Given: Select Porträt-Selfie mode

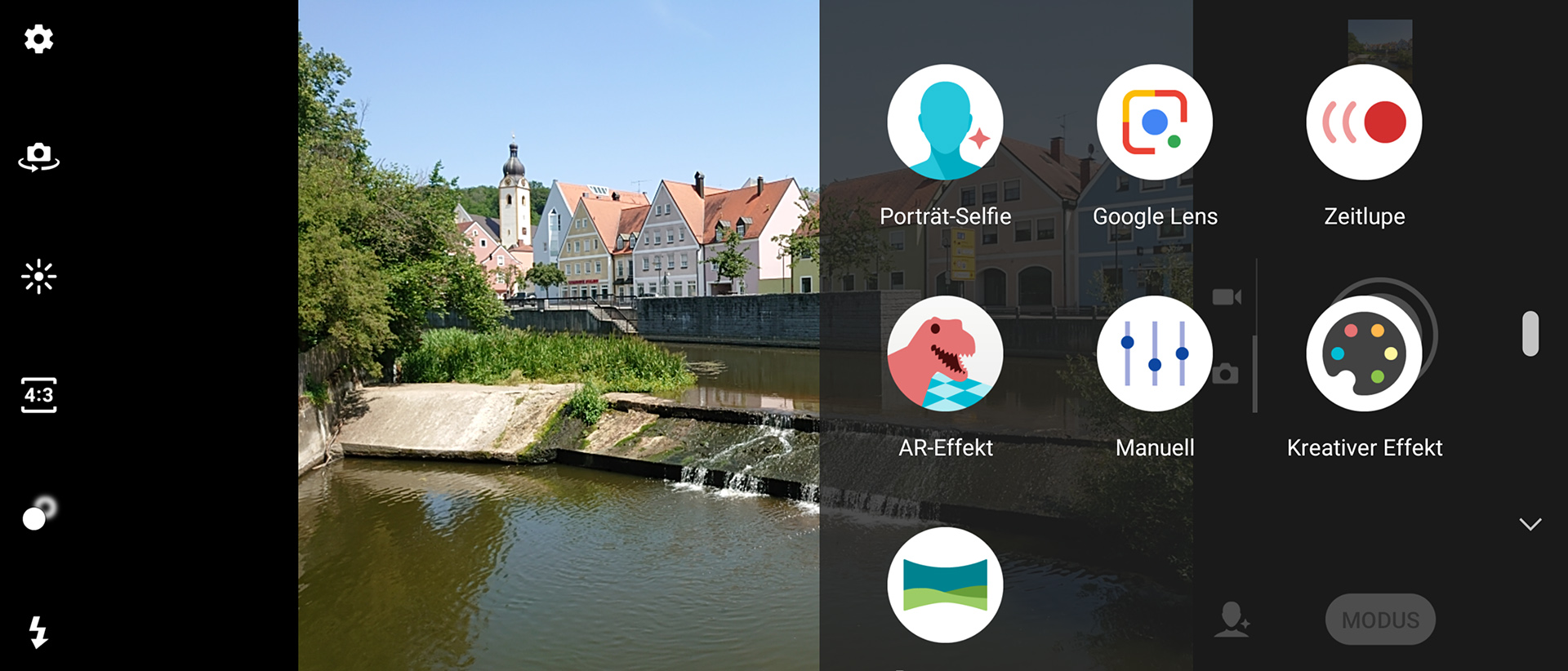Looking at the screenshot, I should (945, 122).
